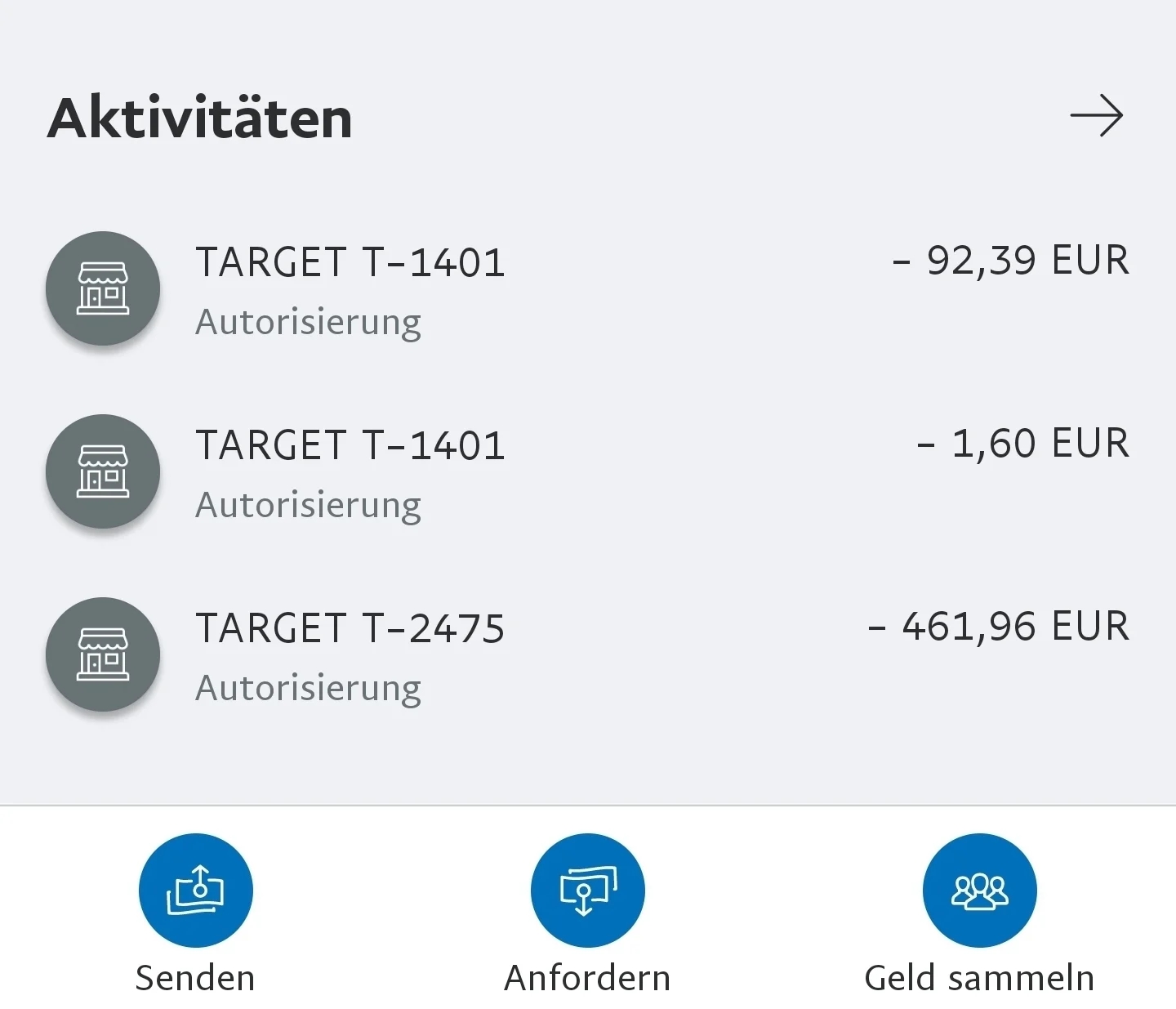Tap Senden to send money
The height and width of the screenshot is (1009, 1176).
[x=196, y=891]
